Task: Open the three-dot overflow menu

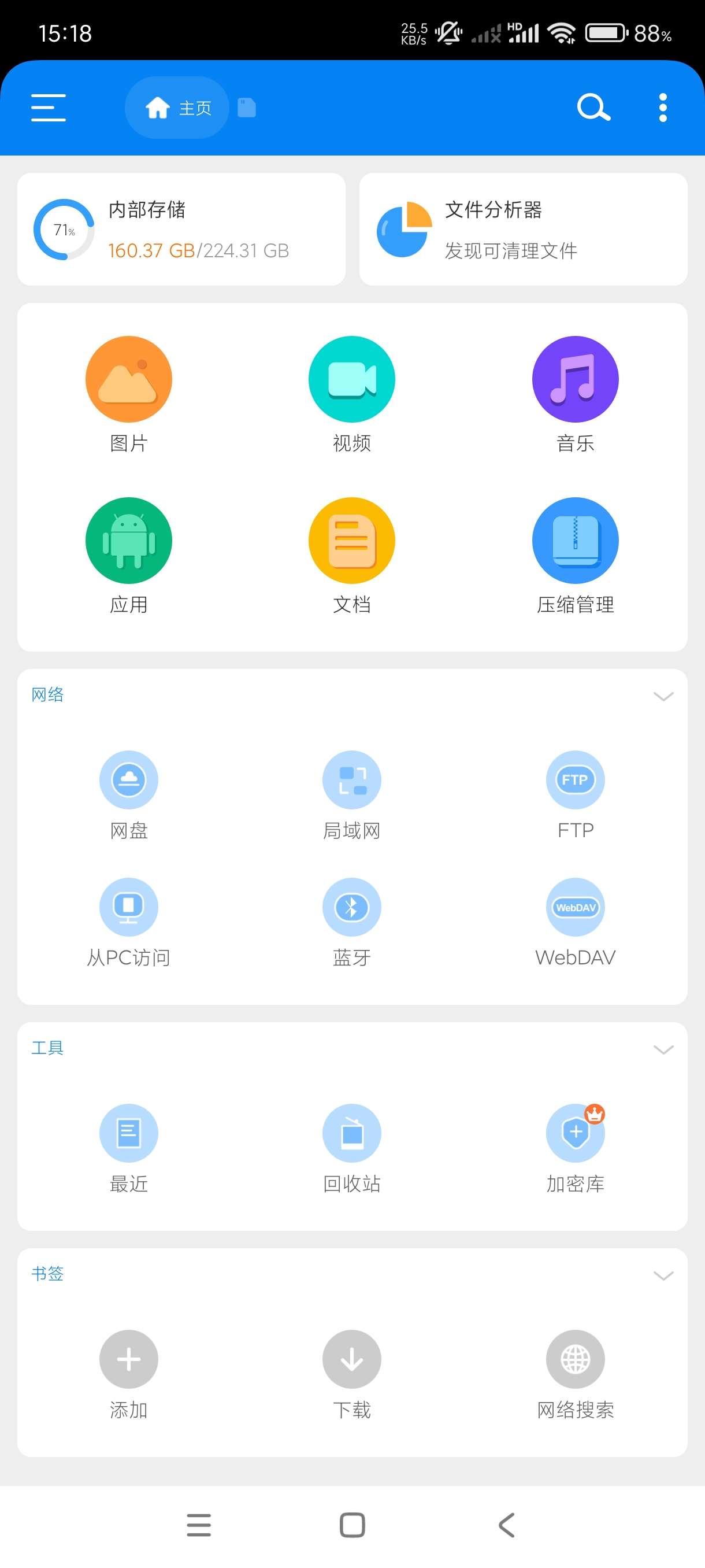Action: 662,108
